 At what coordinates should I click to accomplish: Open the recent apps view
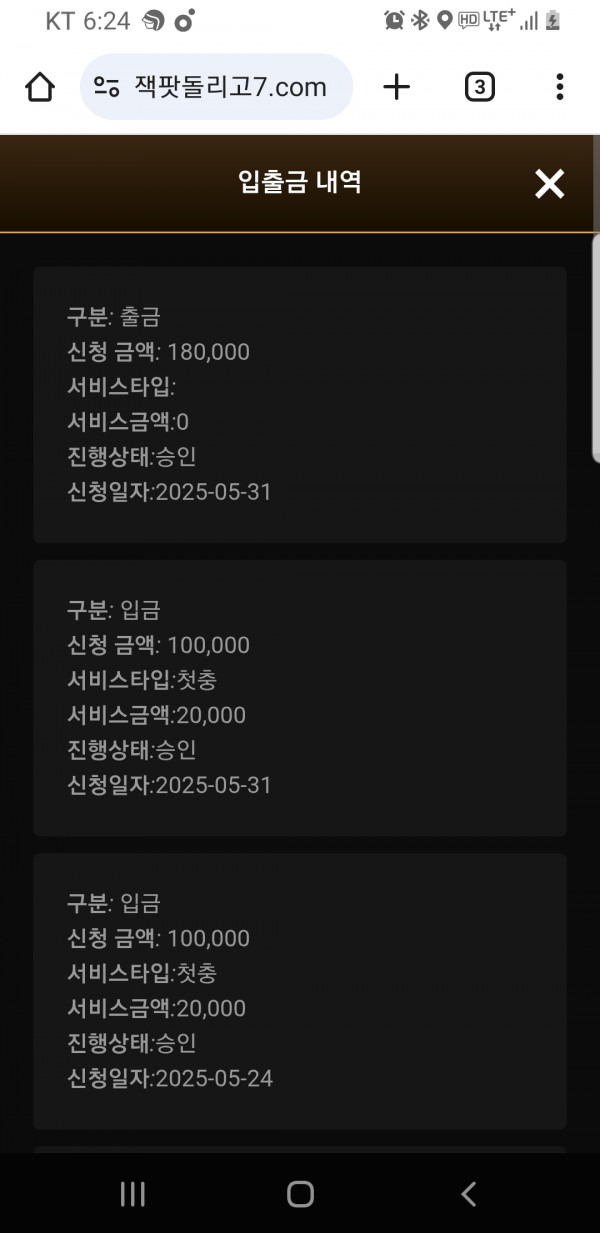132,1193
